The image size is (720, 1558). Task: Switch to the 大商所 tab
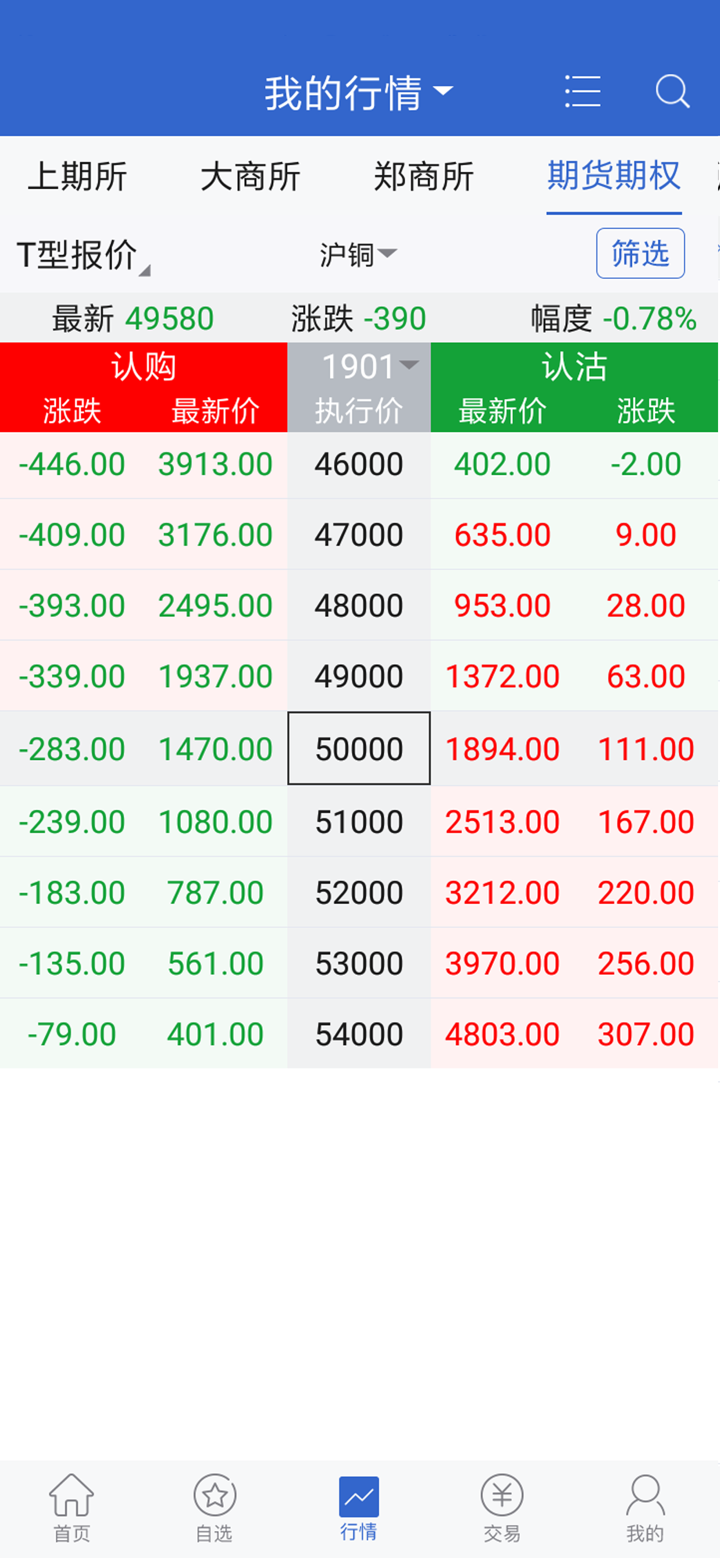pos(250,177)
